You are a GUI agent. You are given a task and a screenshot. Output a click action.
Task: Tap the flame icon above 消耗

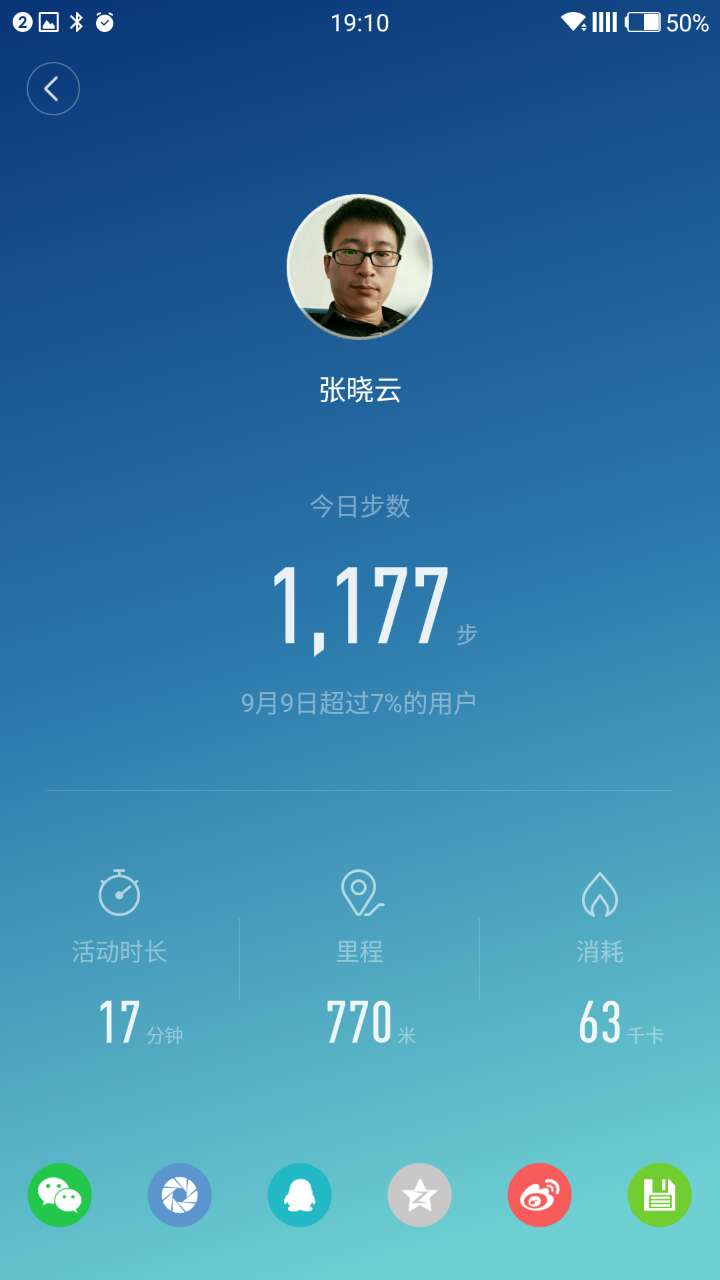click(599, 893)
